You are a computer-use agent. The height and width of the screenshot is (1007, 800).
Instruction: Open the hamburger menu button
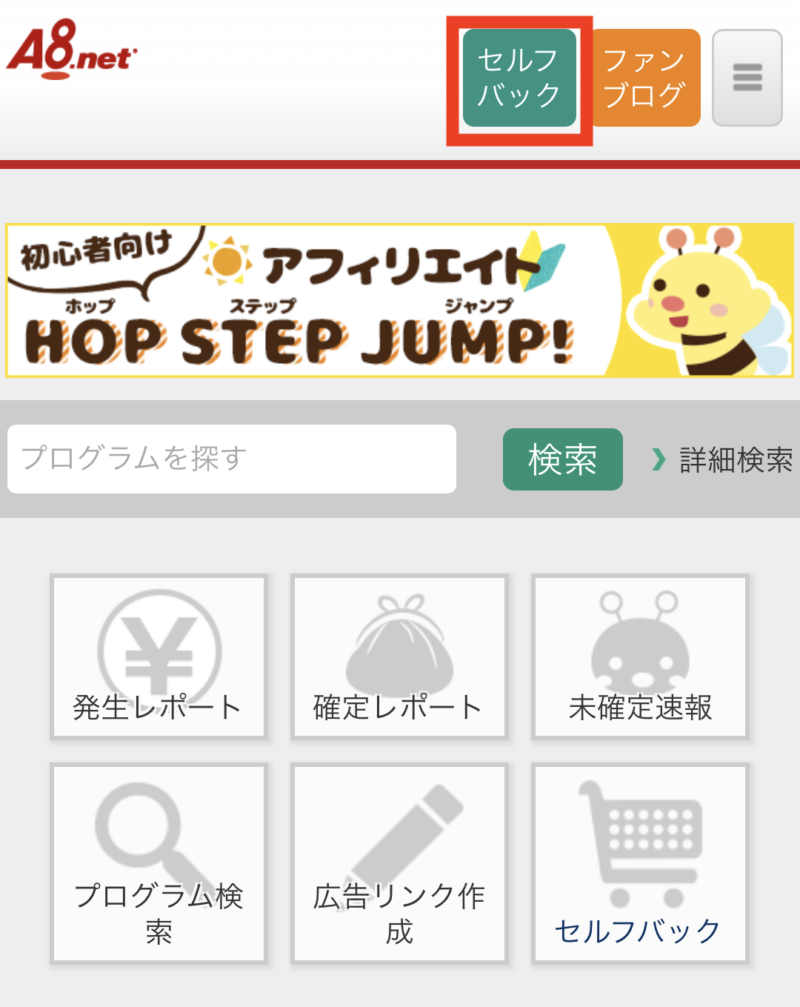tap(747, 78)
